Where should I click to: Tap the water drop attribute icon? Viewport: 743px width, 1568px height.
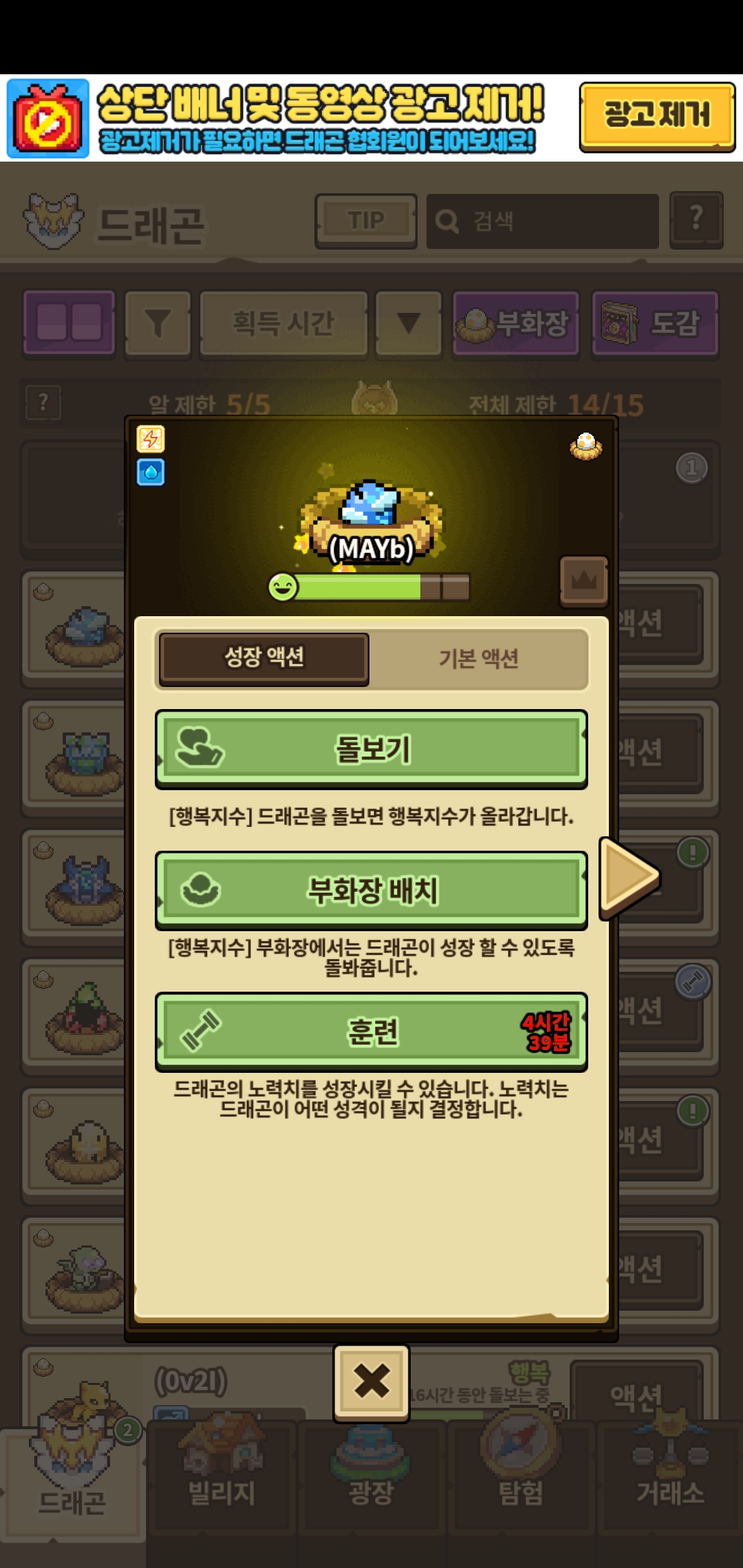point(151,472)
